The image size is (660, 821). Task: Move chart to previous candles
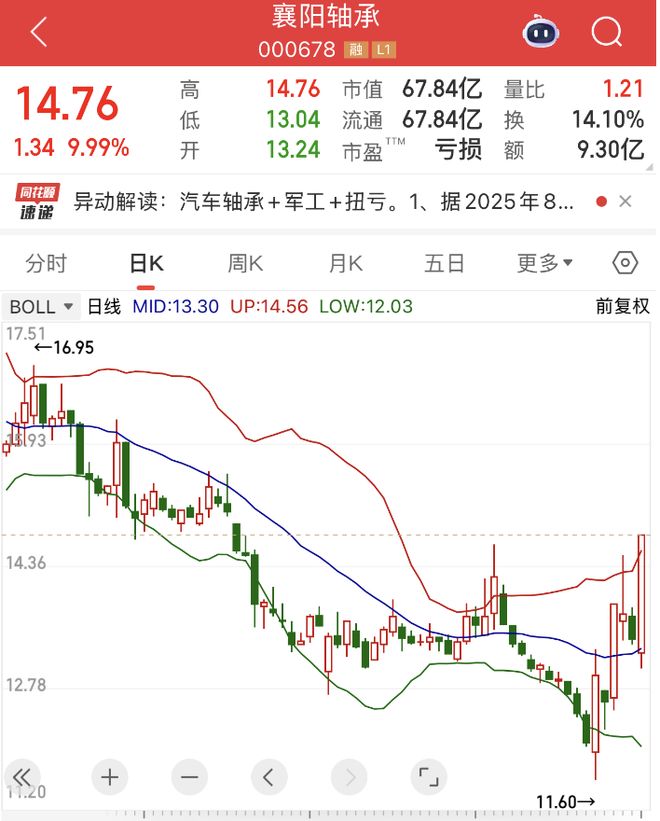click(268, 776)
